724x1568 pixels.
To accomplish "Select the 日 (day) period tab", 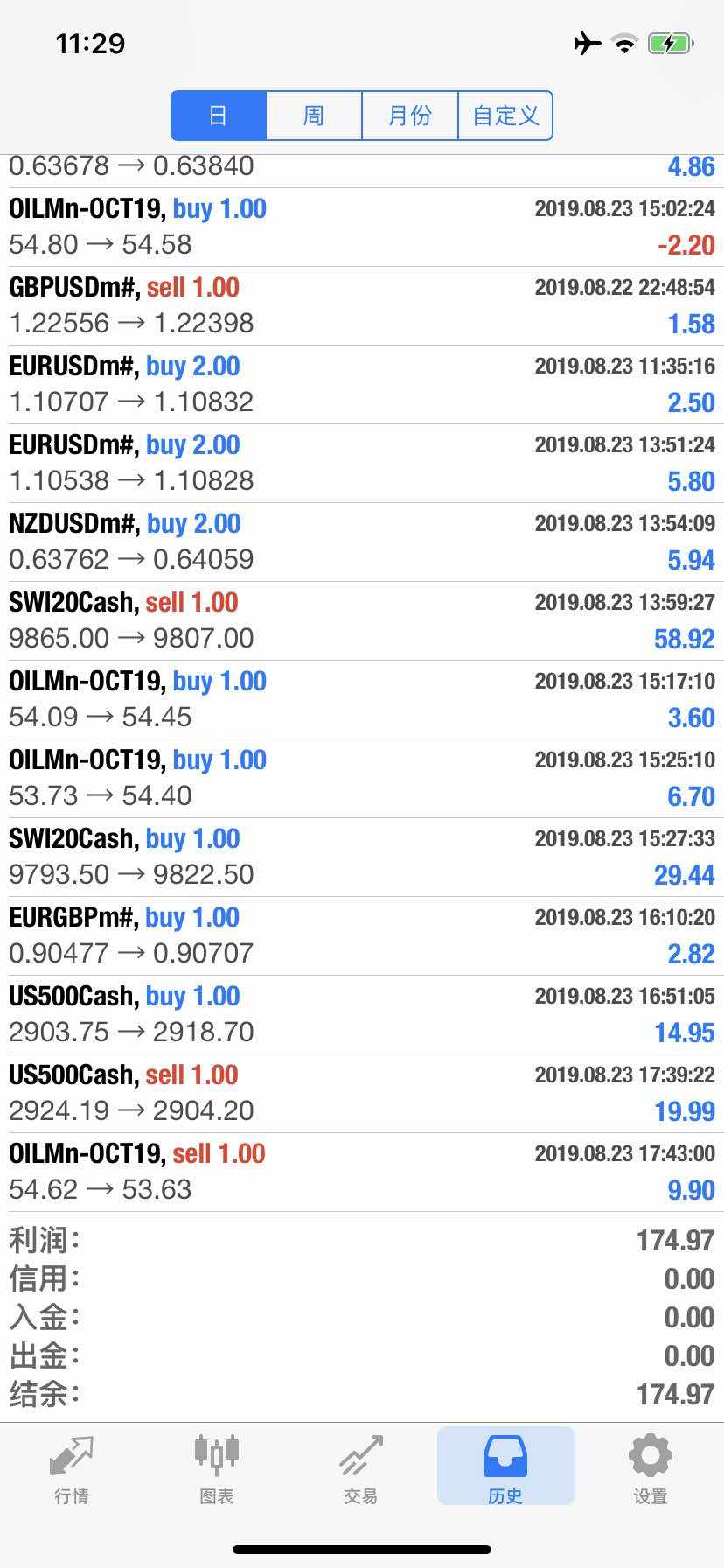I will 219,115.
